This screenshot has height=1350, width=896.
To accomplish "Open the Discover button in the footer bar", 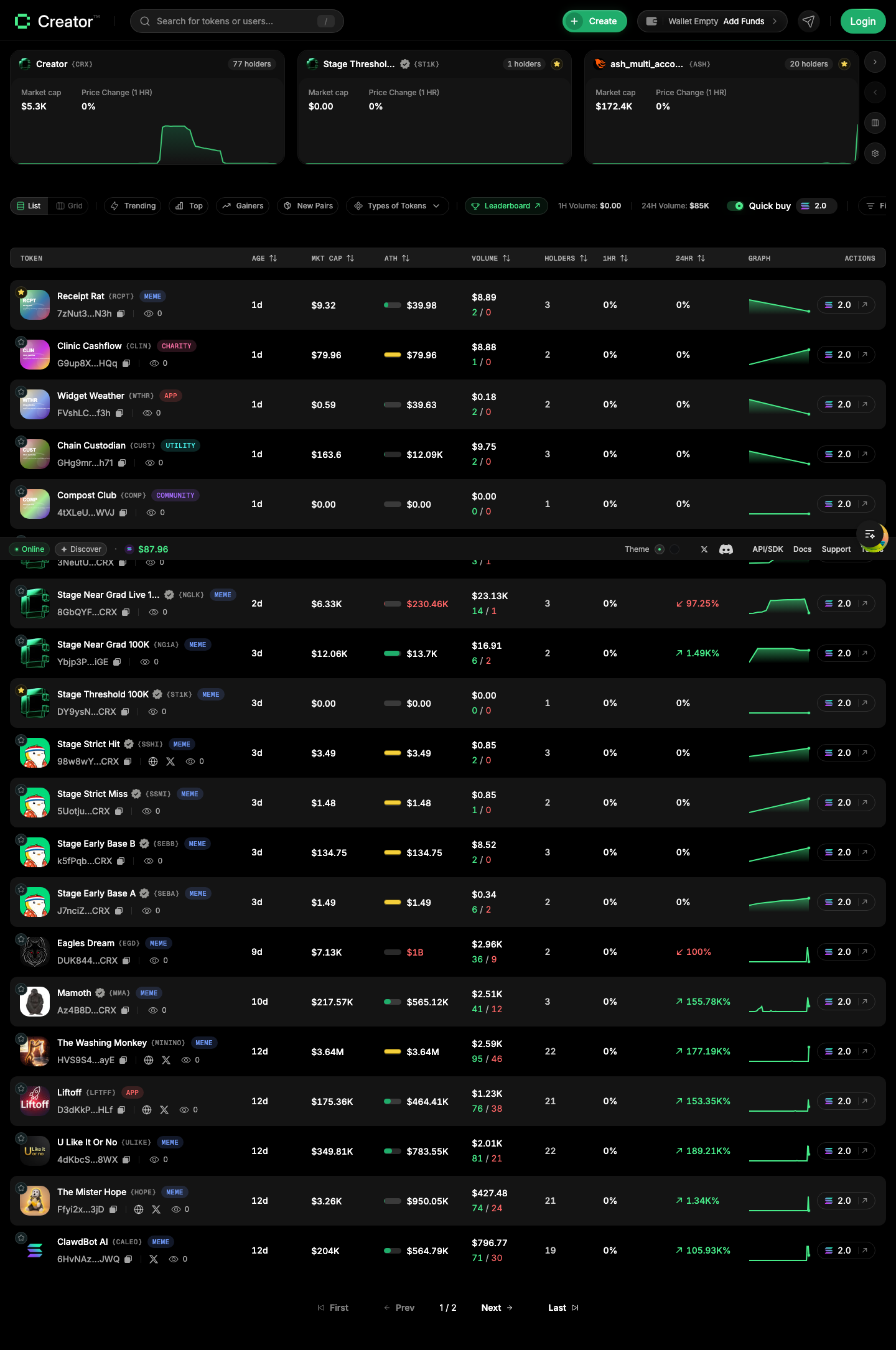I will (81, 549).
